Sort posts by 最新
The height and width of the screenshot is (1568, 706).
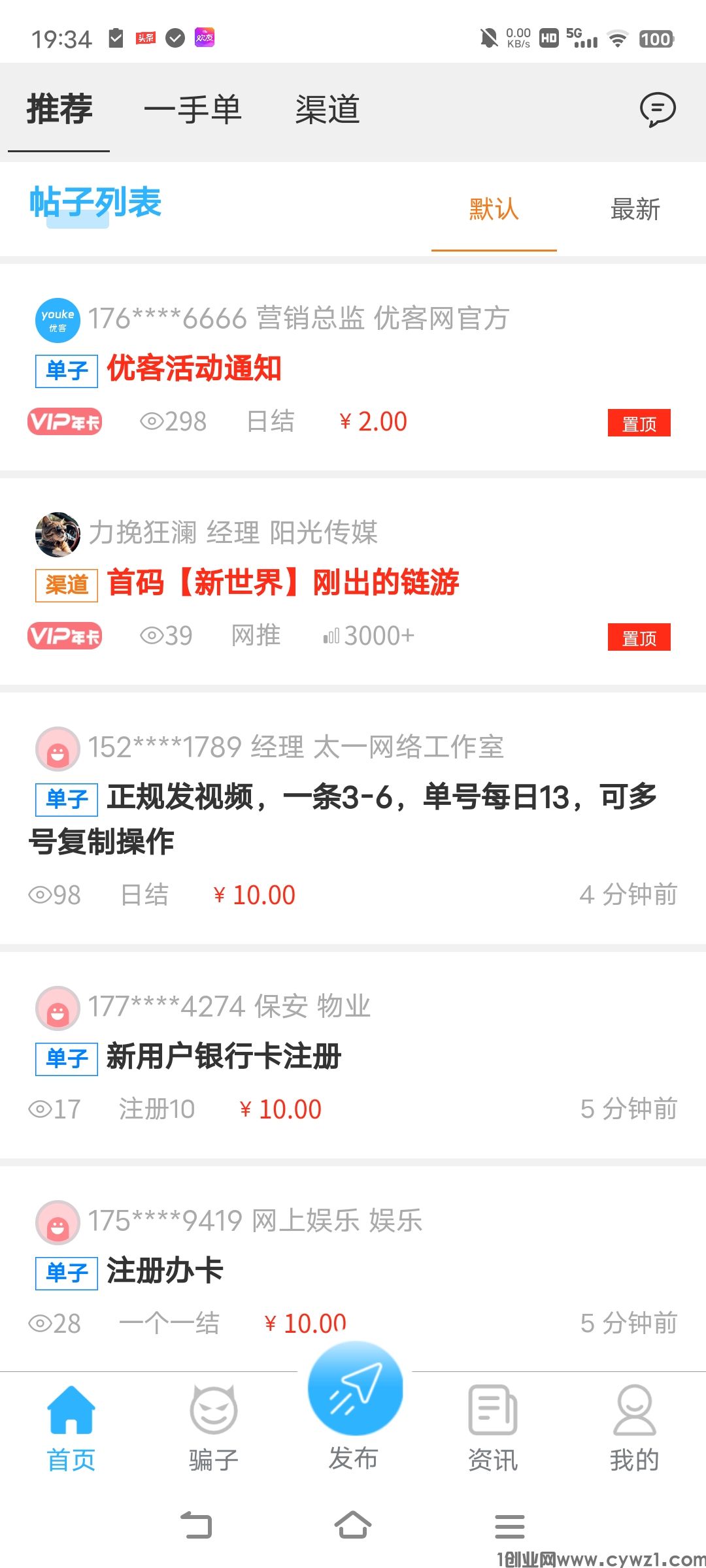[635, 210]
